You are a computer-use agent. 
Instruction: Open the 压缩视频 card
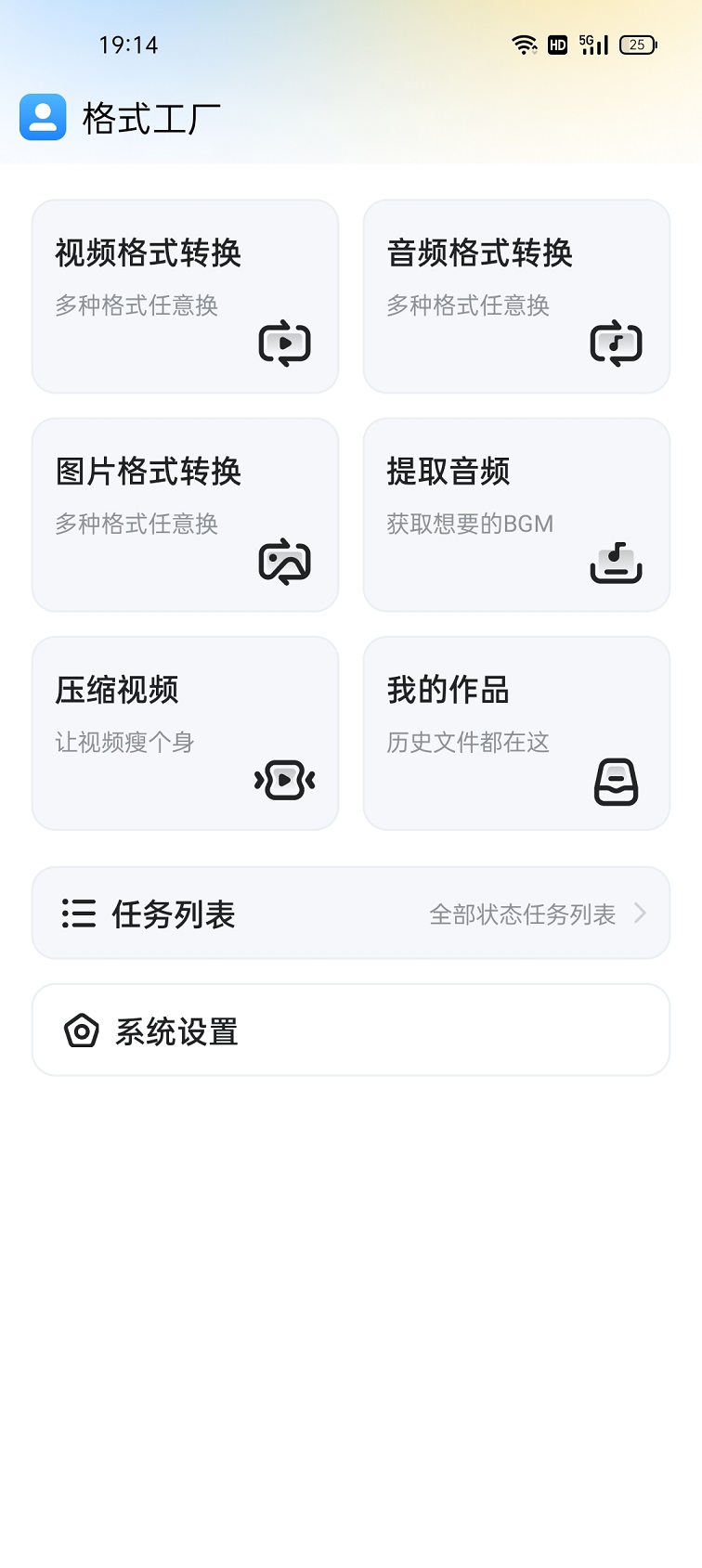click(185, 732)
